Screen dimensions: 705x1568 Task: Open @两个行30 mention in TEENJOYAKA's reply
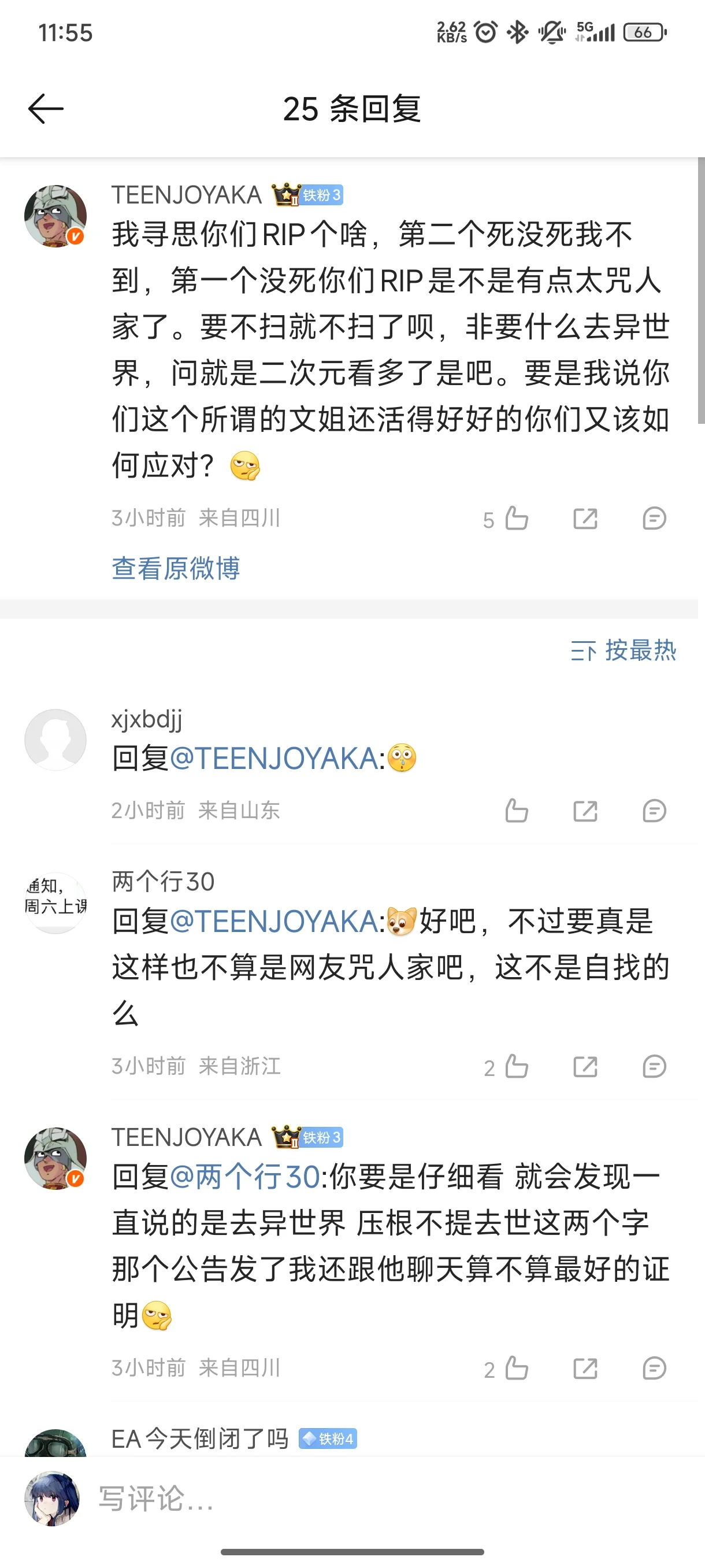point(245,1177)
